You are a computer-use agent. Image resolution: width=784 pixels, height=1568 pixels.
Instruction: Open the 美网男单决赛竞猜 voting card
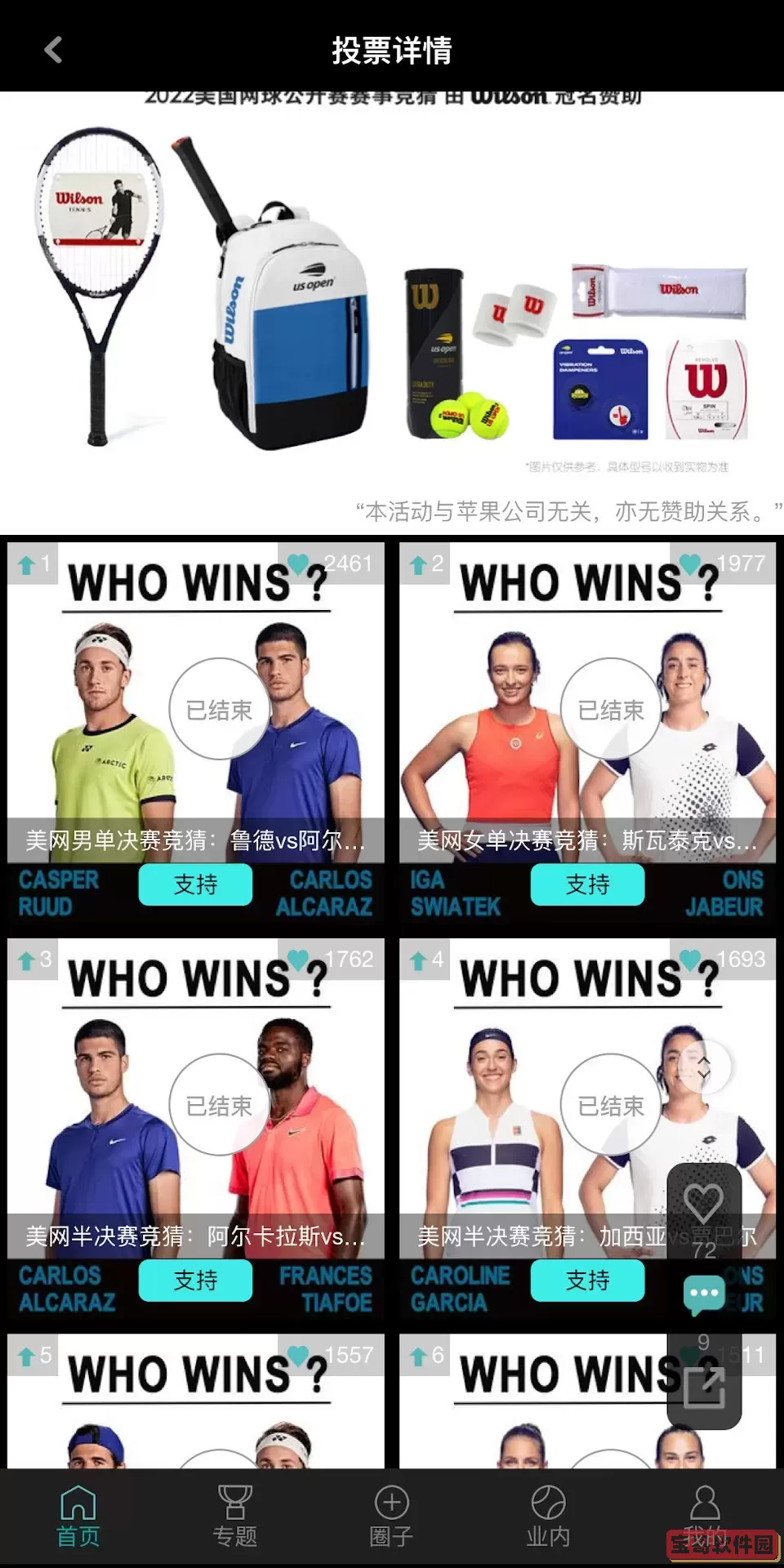195,710
